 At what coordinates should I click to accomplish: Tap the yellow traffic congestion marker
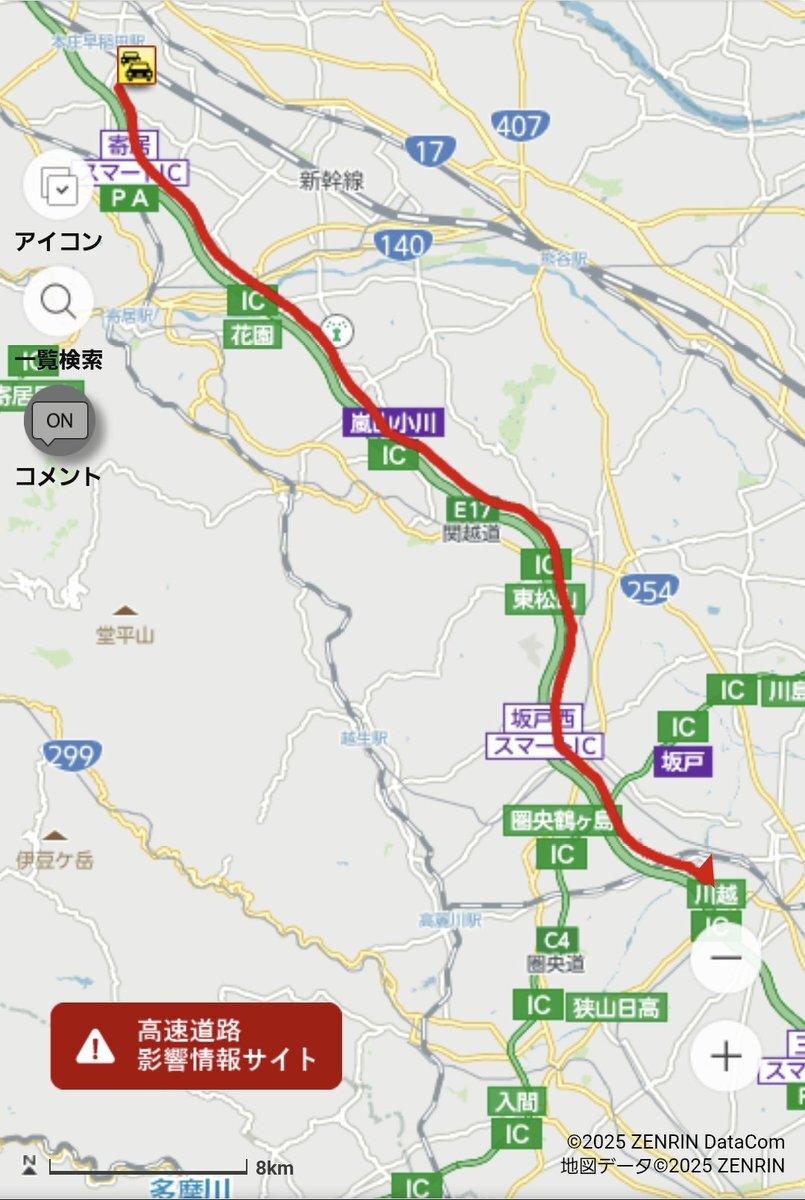point(136,66)
